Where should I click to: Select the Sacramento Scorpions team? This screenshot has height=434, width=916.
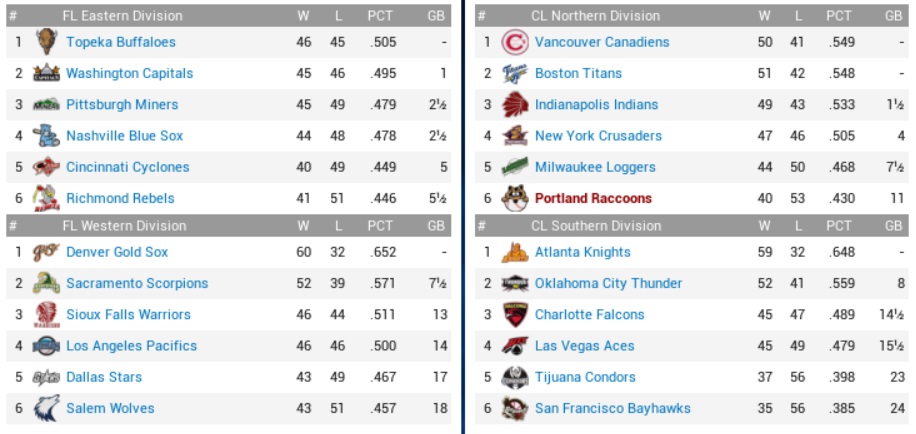[x=137, y=283]
